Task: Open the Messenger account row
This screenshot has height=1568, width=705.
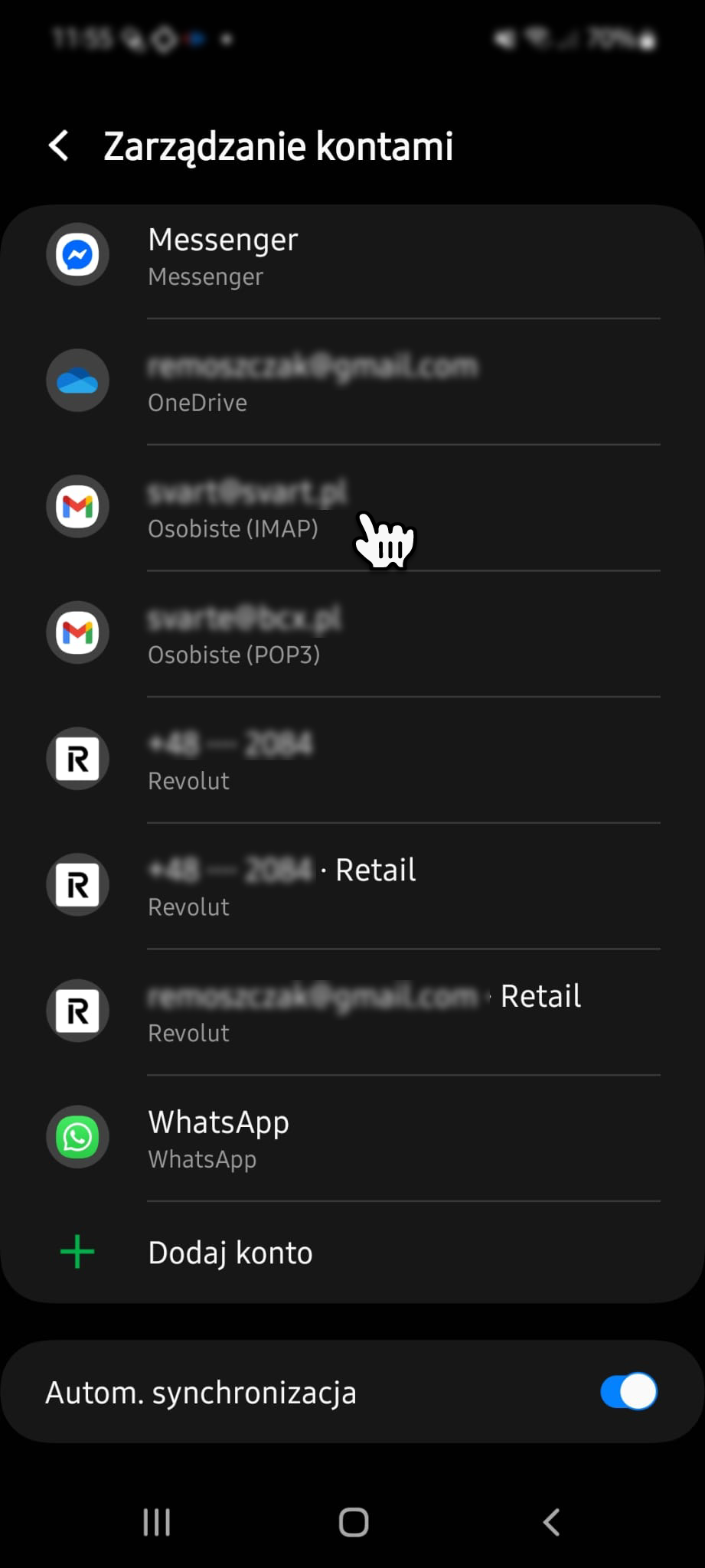Action: point(352,256)
